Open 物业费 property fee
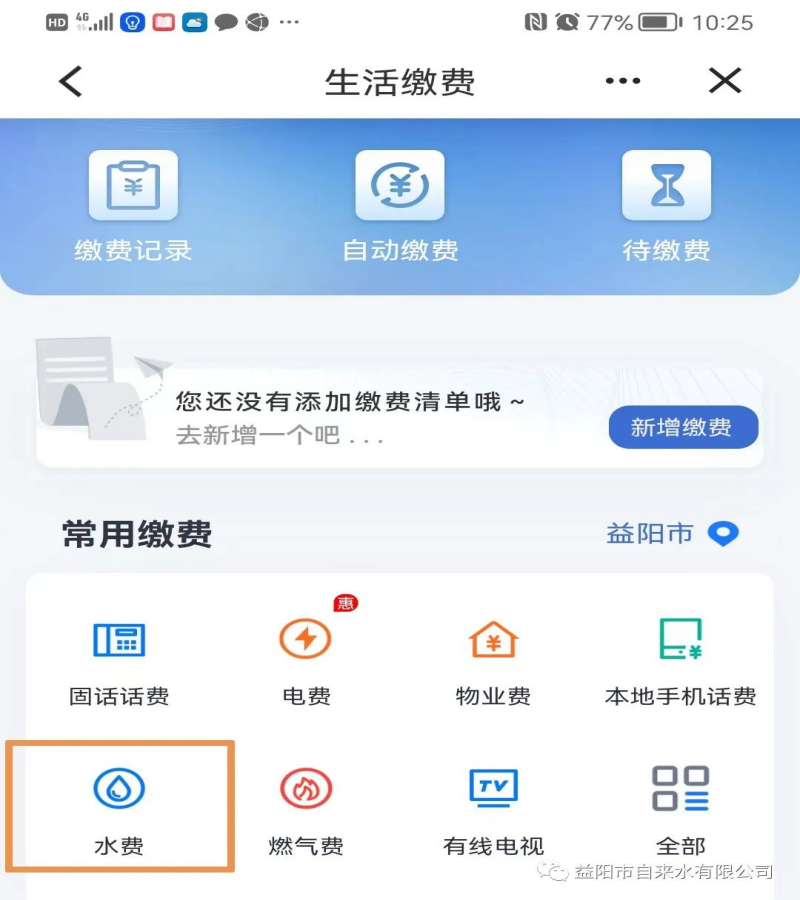 click(x=493, y=661)
